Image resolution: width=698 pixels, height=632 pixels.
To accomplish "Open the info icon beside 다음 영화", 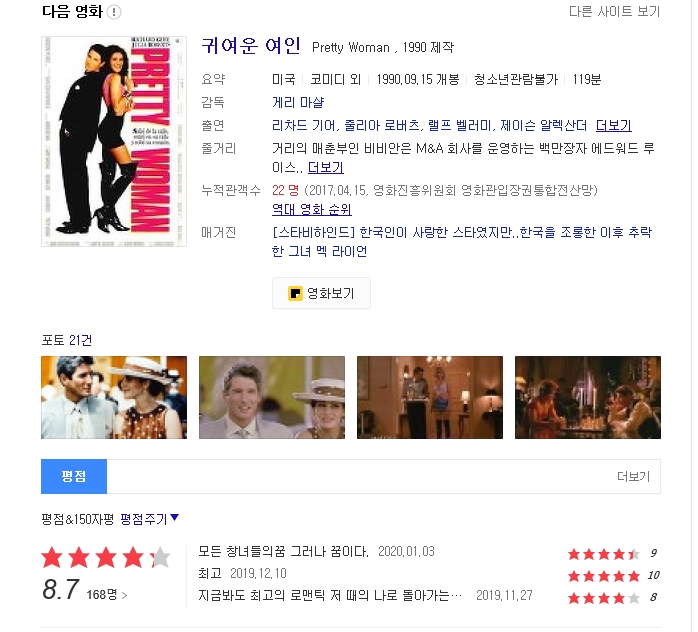I will 114,12.
